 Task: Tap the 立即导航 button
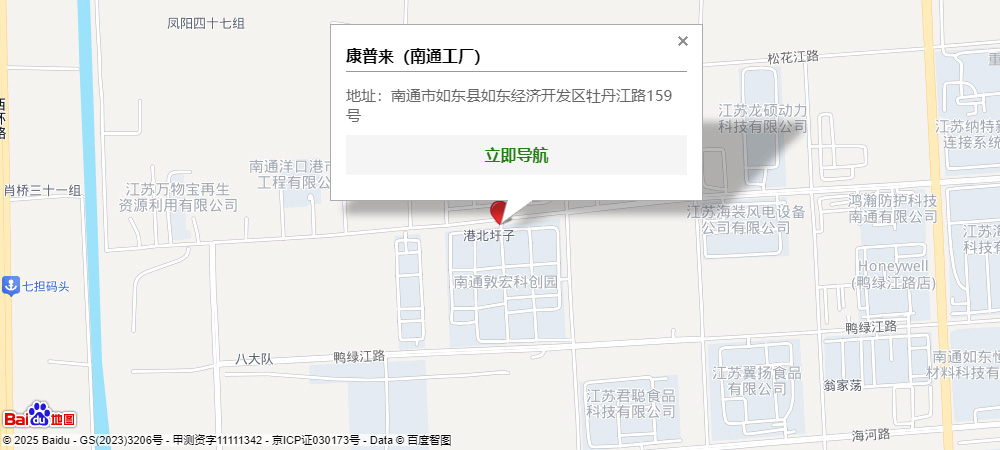(x=516, y=155)
